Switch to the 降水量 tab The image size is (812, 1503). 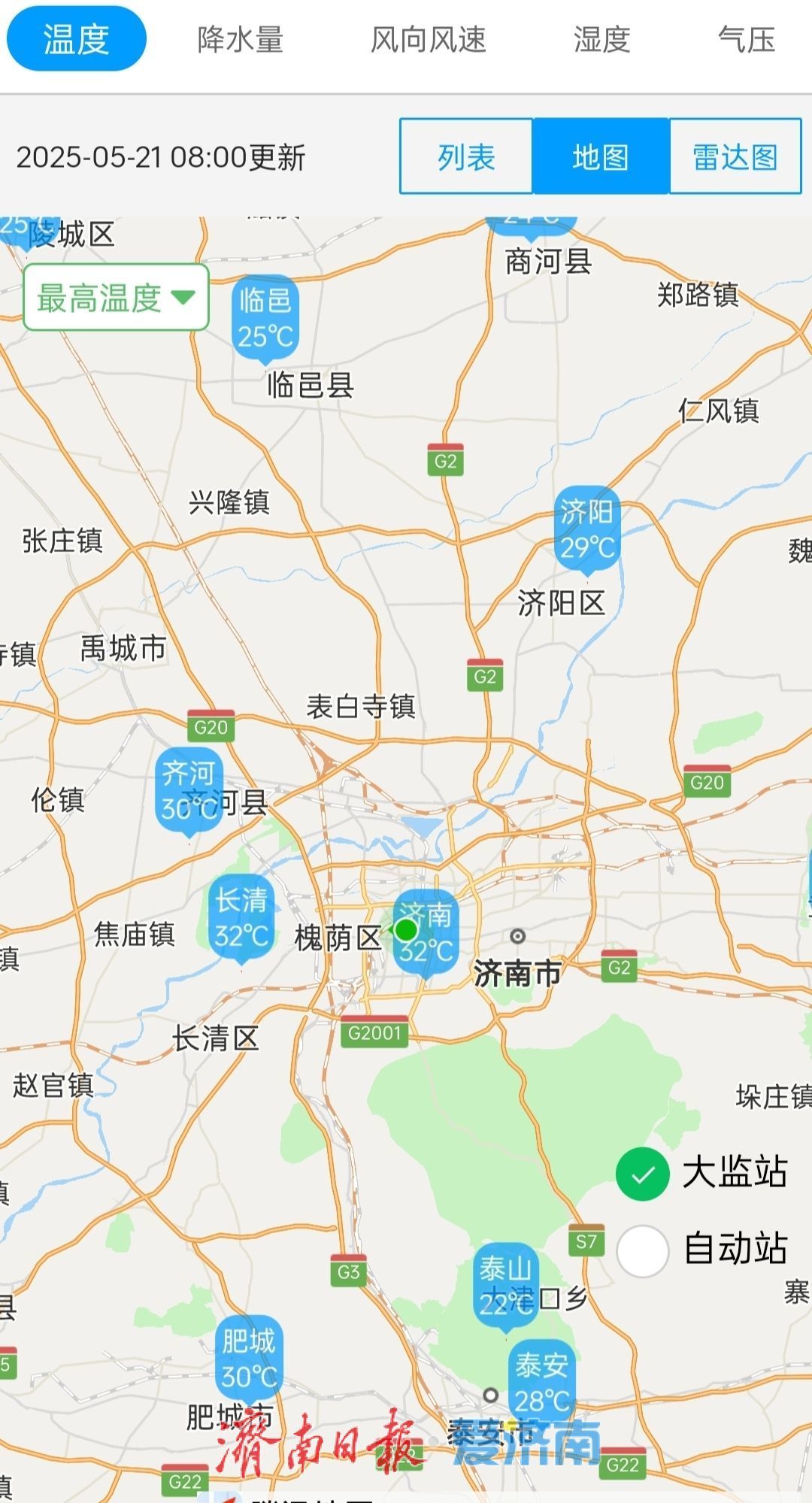pyautogui.click(x=240, y=41)
